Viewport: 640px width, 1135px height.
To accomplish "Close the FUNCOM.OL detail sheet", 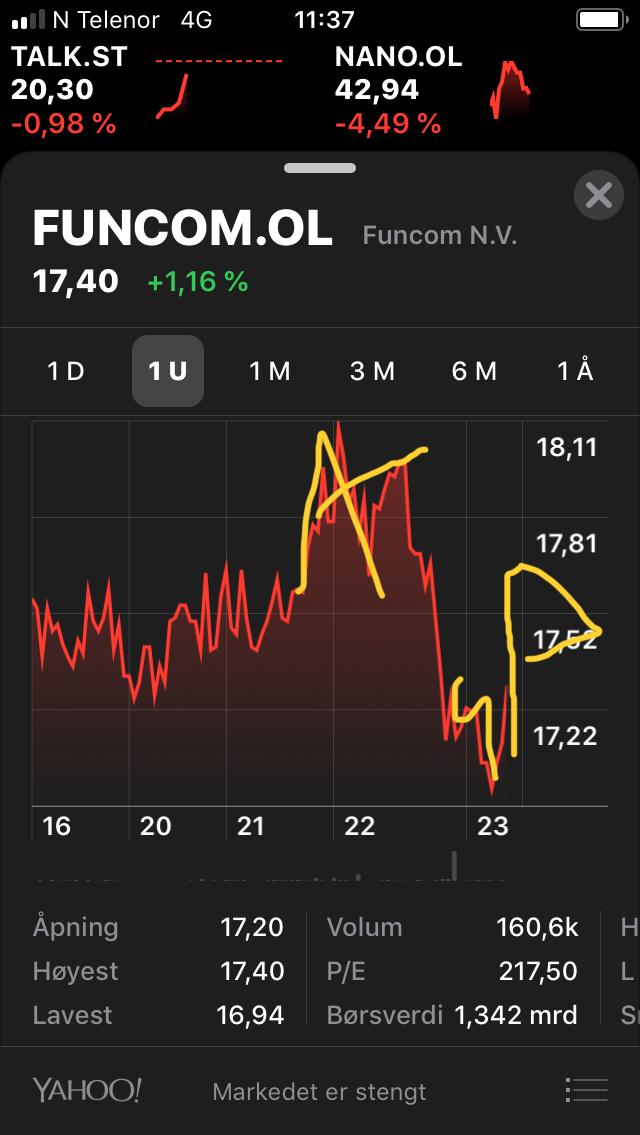I will pos(598,195).
